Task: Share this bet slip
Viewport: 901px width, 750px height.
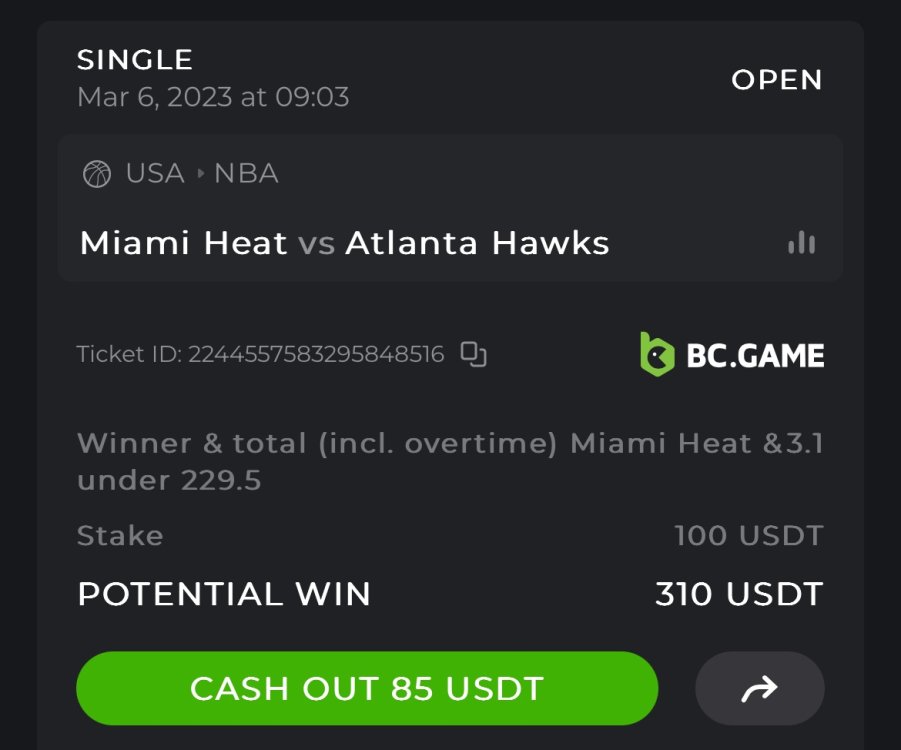Action: [x=759, y=688]
